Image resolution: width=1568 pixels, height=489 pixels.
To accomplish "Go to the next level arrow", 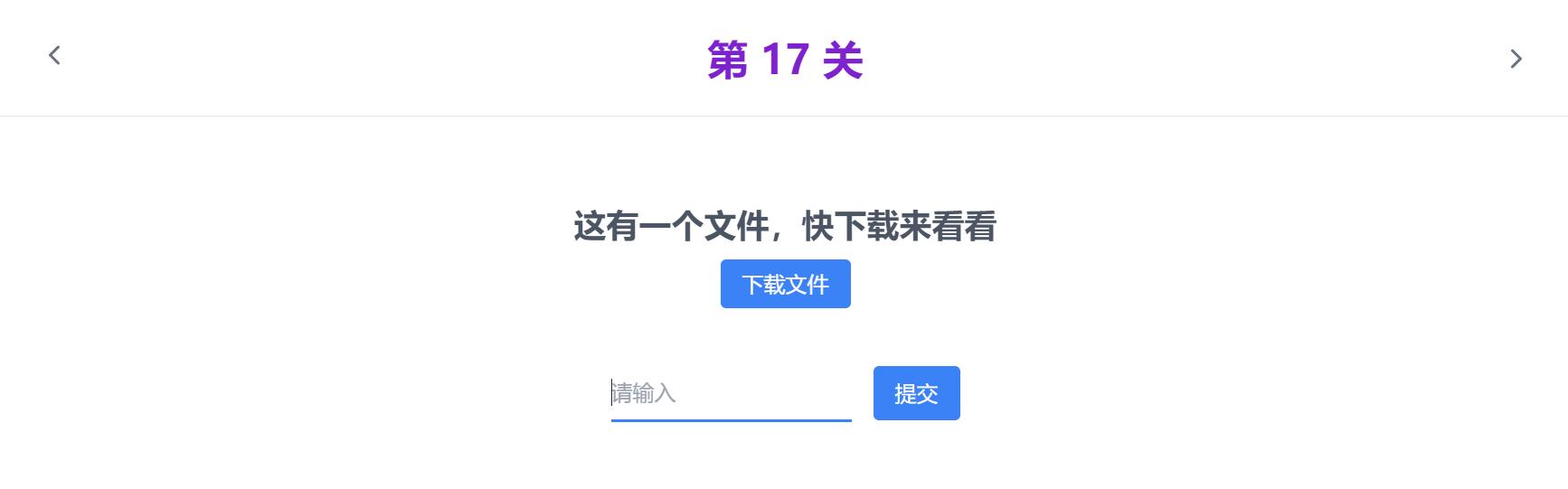I will (x=1516, y=59).
